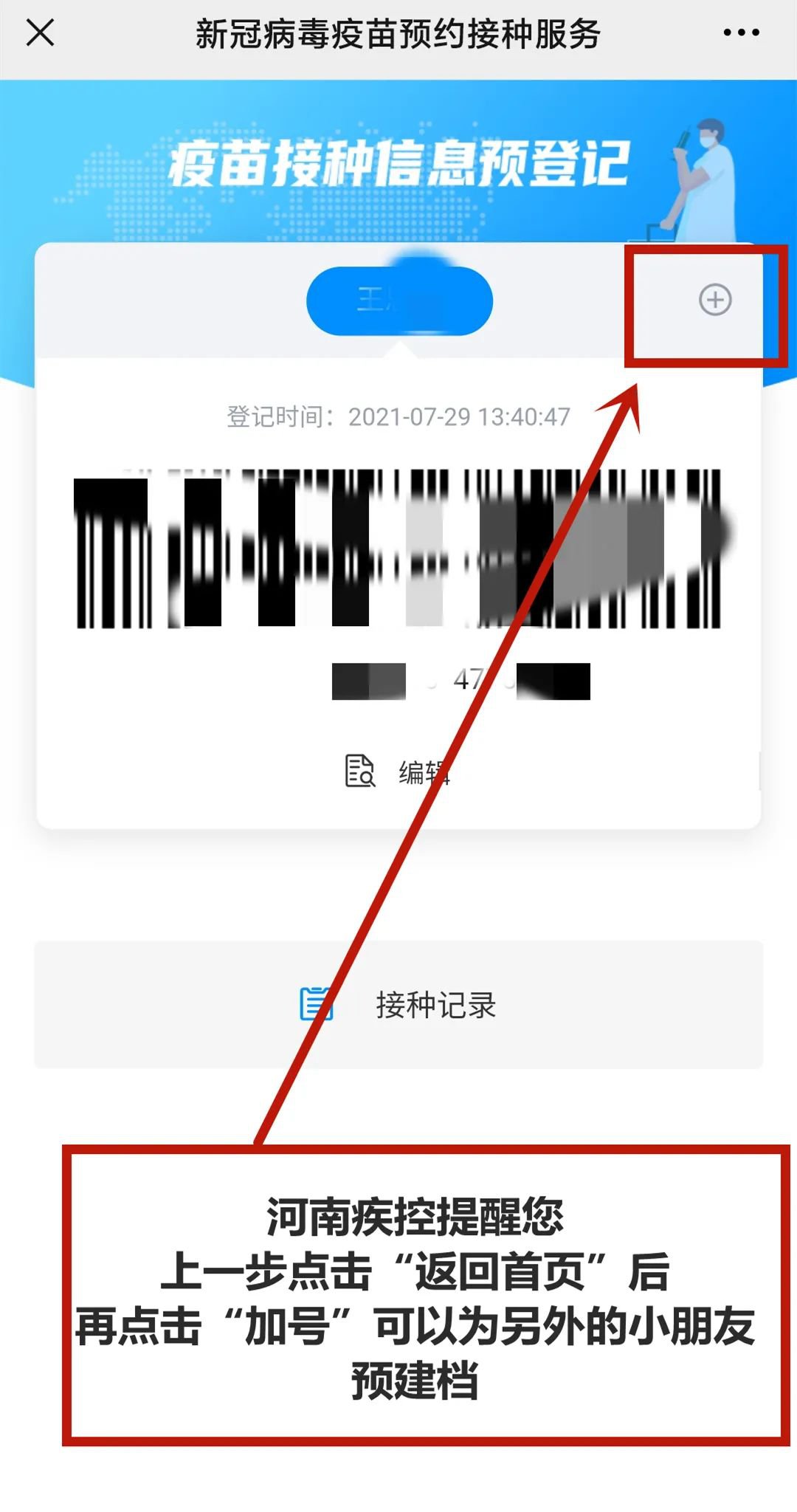This screenshot has height=1512, width=797.
Task: Select the blue name tab
Action: [399, 301]
